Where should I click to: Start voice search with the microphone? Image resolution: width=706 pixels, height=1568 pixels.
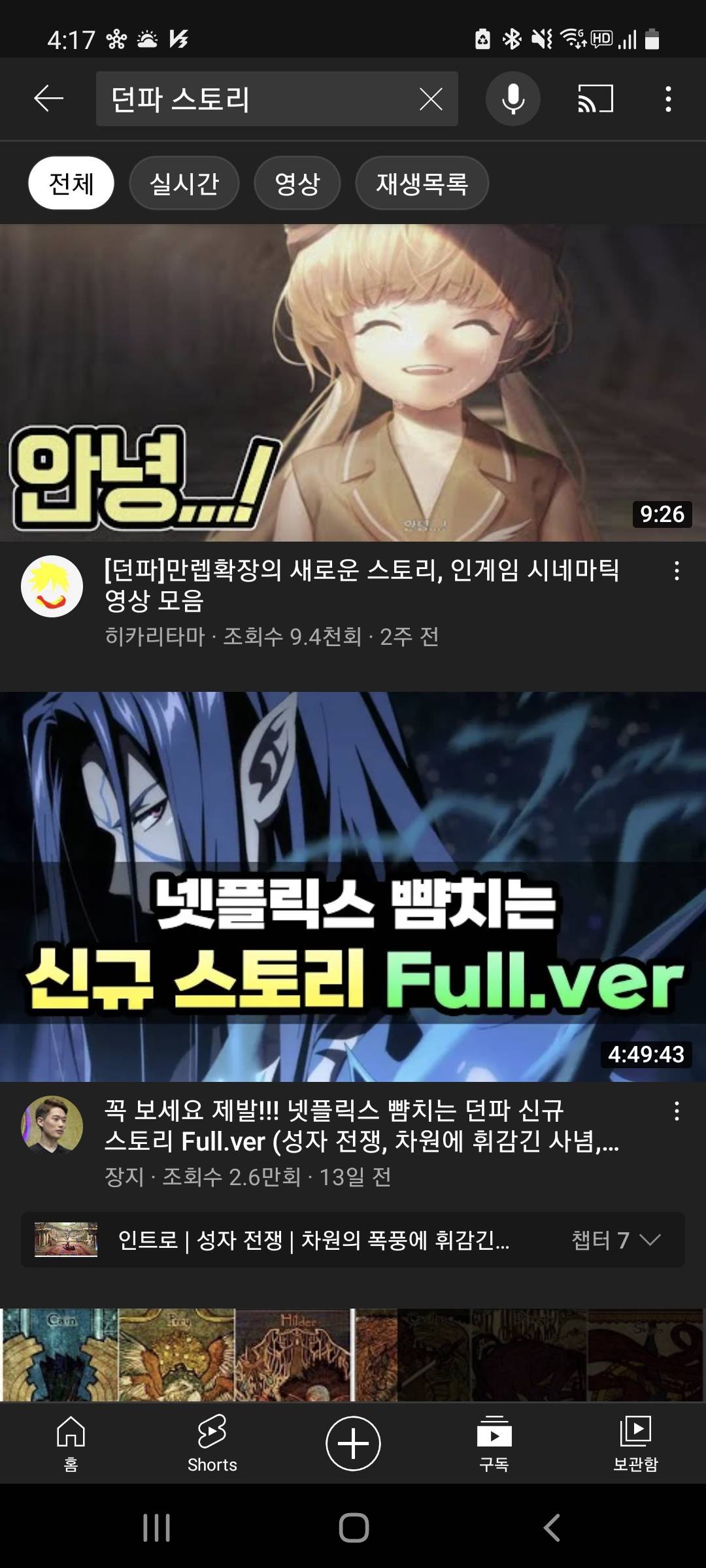513,99
